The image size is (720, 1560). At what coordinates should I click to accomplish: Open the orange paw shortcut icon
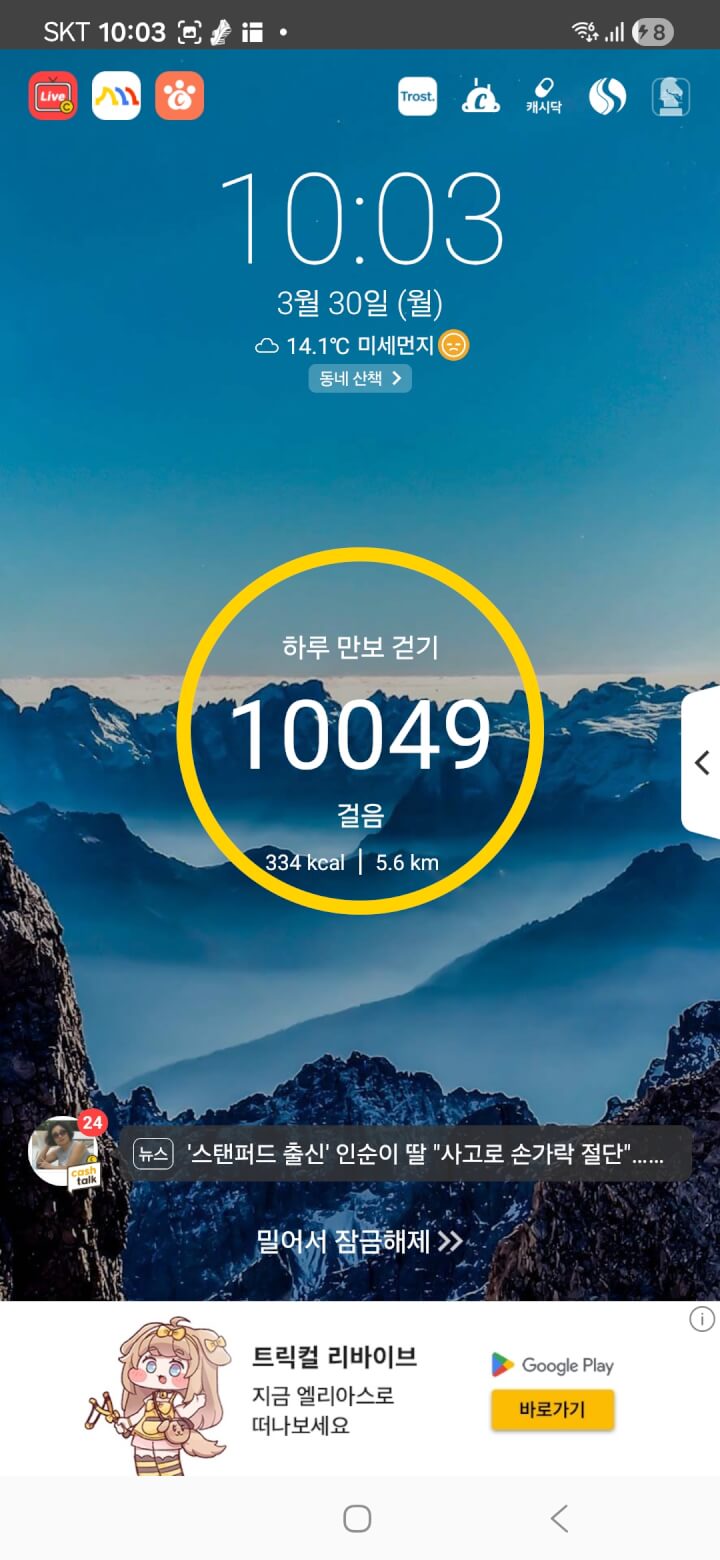click(x=179, y=96)
